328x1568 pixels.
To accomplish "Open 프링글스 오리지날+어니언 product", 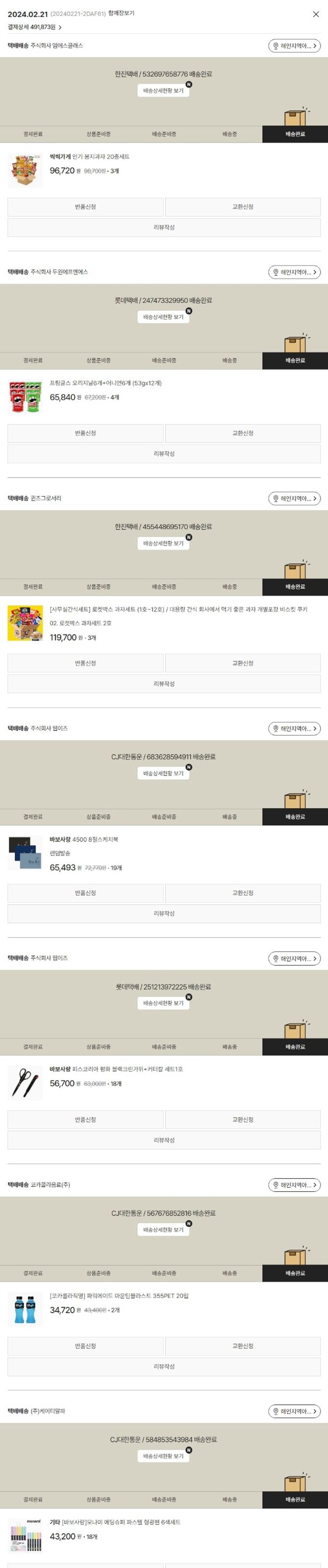I will (x=105, y=383).
